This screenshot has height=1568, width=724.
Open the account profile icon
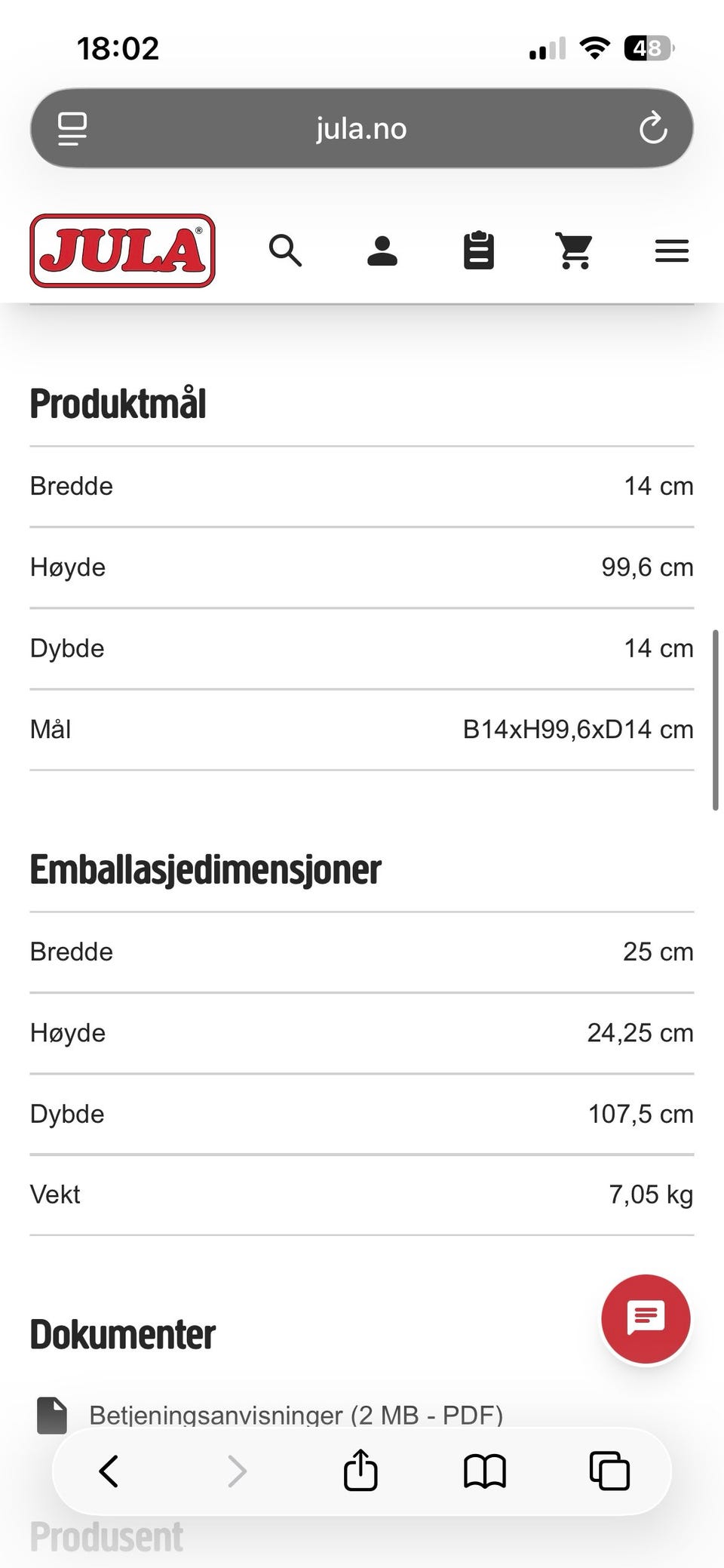[382, 251]
